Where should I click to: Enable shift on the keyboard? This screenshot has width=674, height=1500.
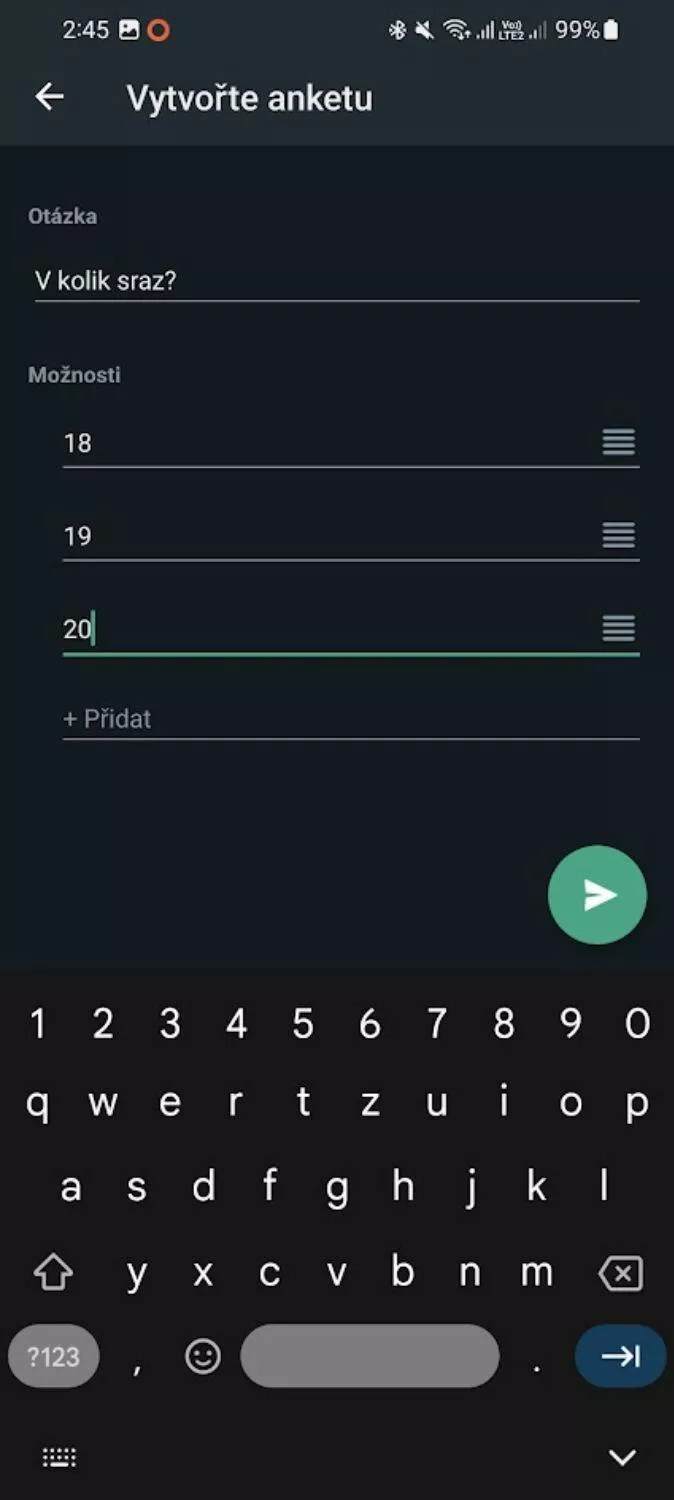coord(53,1273)
